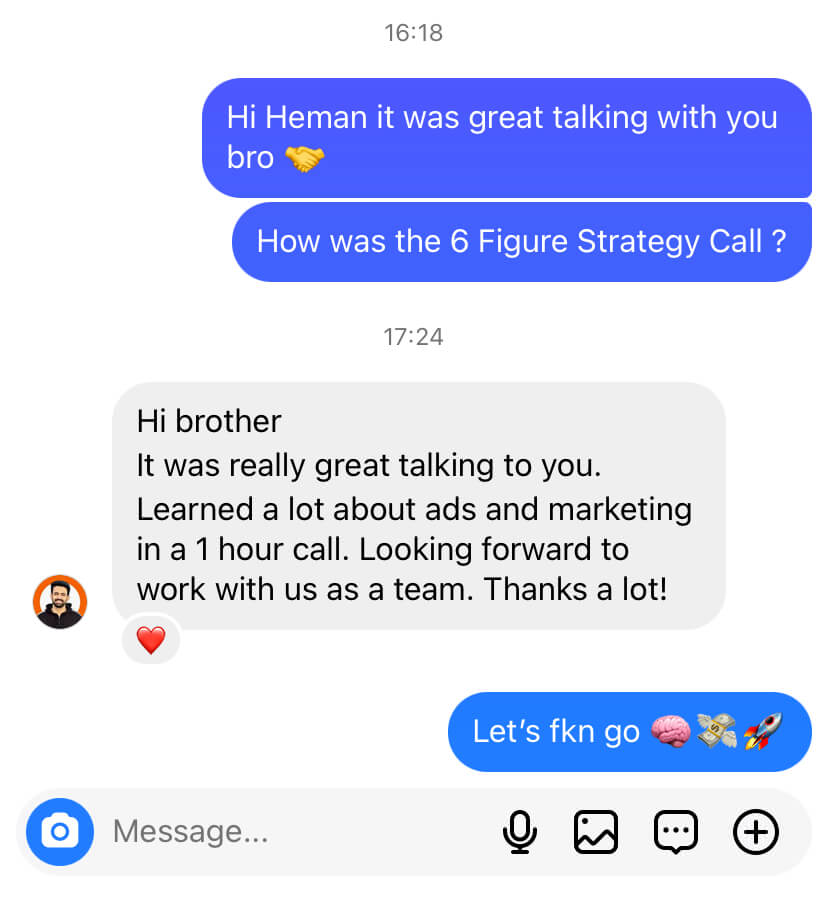This screenshot has height=915, width=828.
Task: Open the photo gallery picker
Action: click(596, 831)
